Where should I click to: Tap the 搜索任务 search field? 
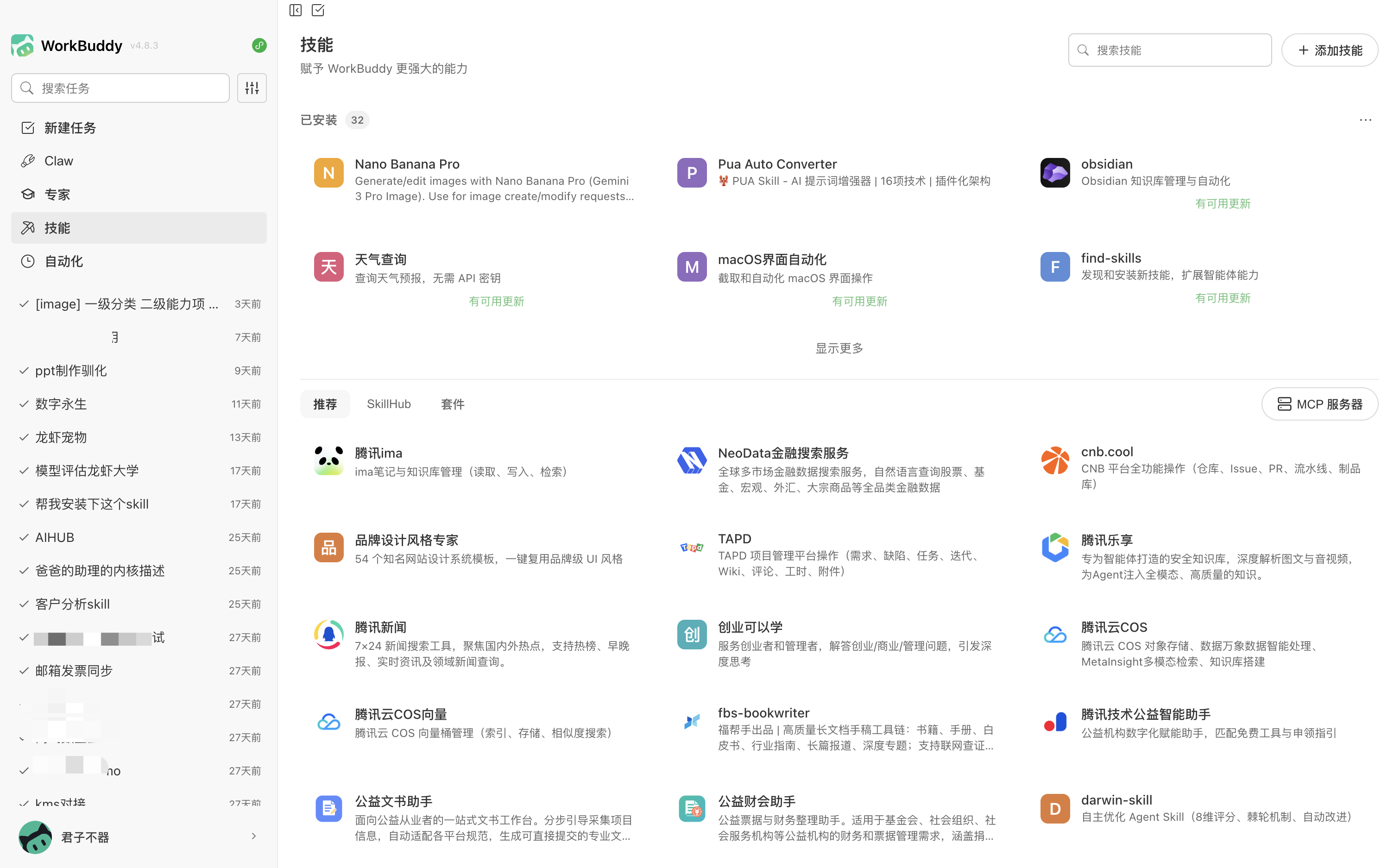point(120,88)
